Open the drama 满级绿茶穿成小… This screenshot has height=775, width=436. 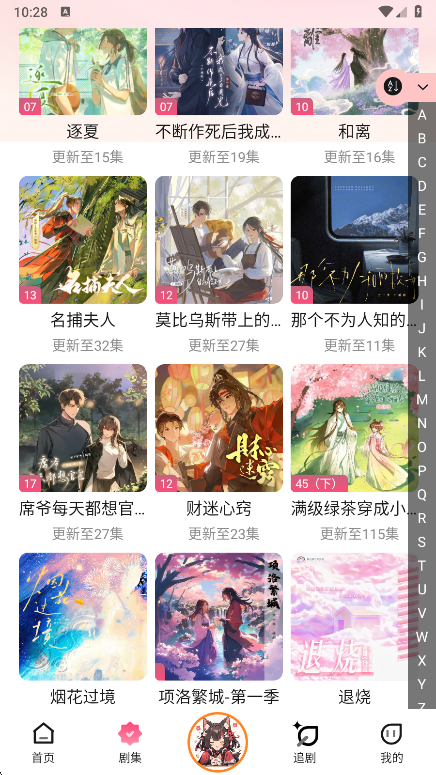click(x=354, y=428)
